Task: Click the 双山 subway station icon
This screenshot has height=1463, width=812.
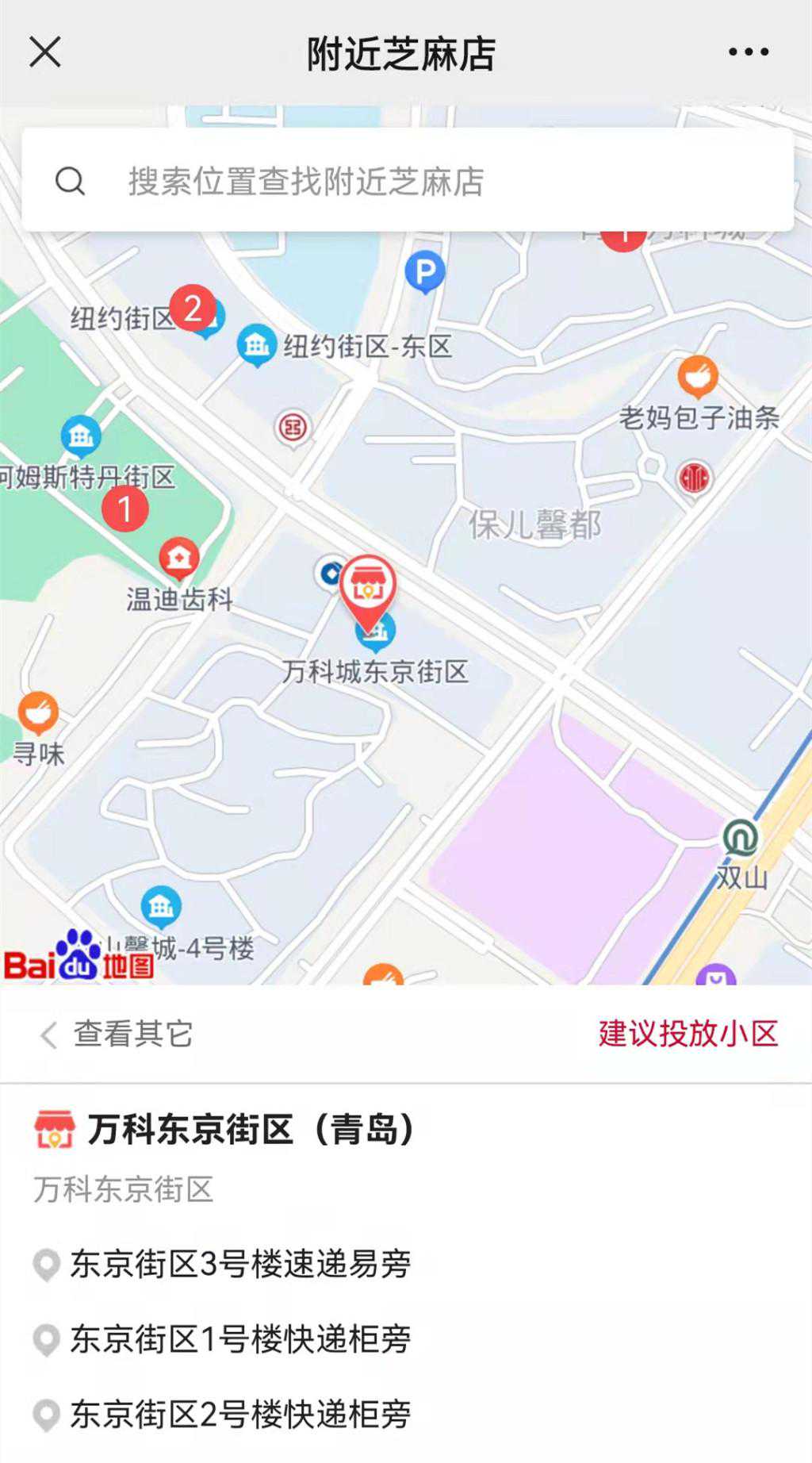Action: click(742, 836)
